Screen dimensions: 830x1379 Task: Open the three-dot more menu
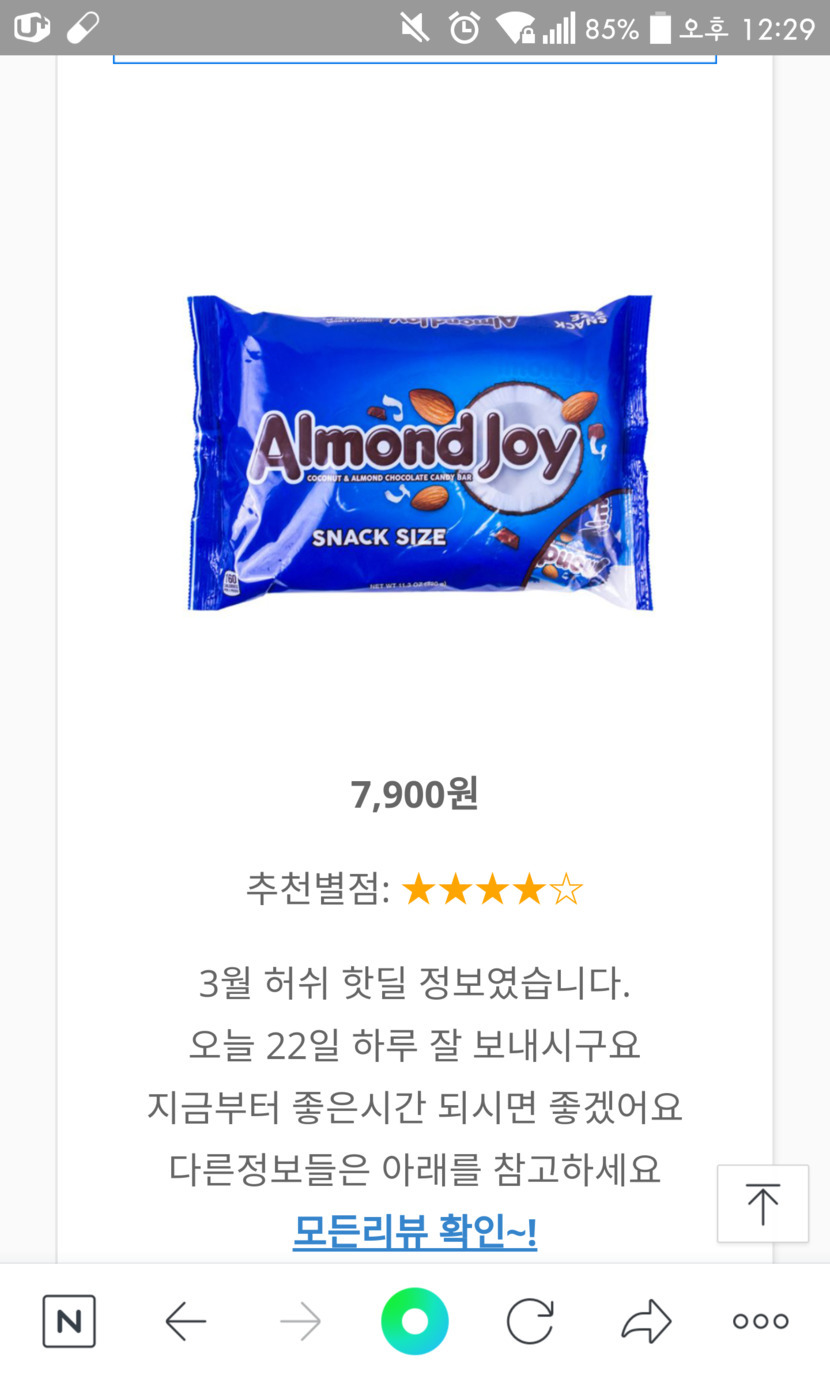coord(760,1321)
